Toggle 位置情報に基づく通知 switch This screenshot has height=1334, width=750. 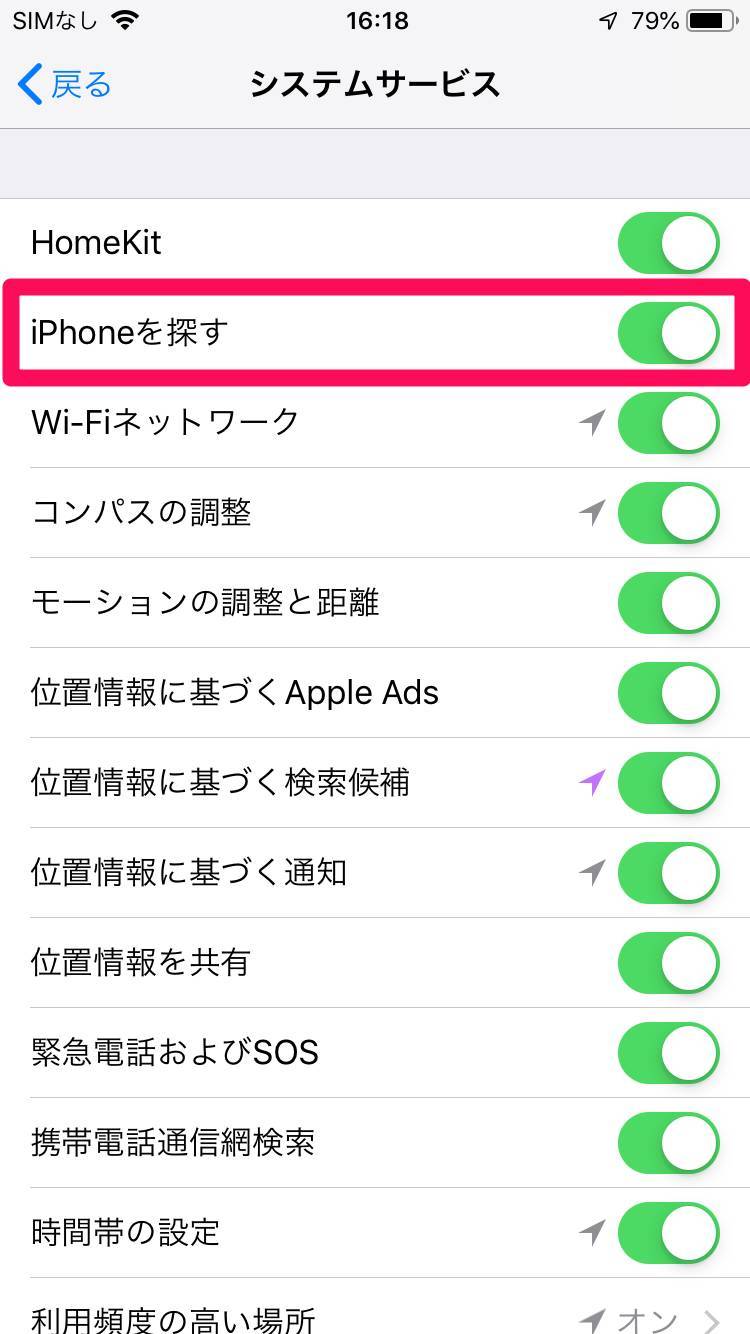pyautogui.click(x=669, y=873)
